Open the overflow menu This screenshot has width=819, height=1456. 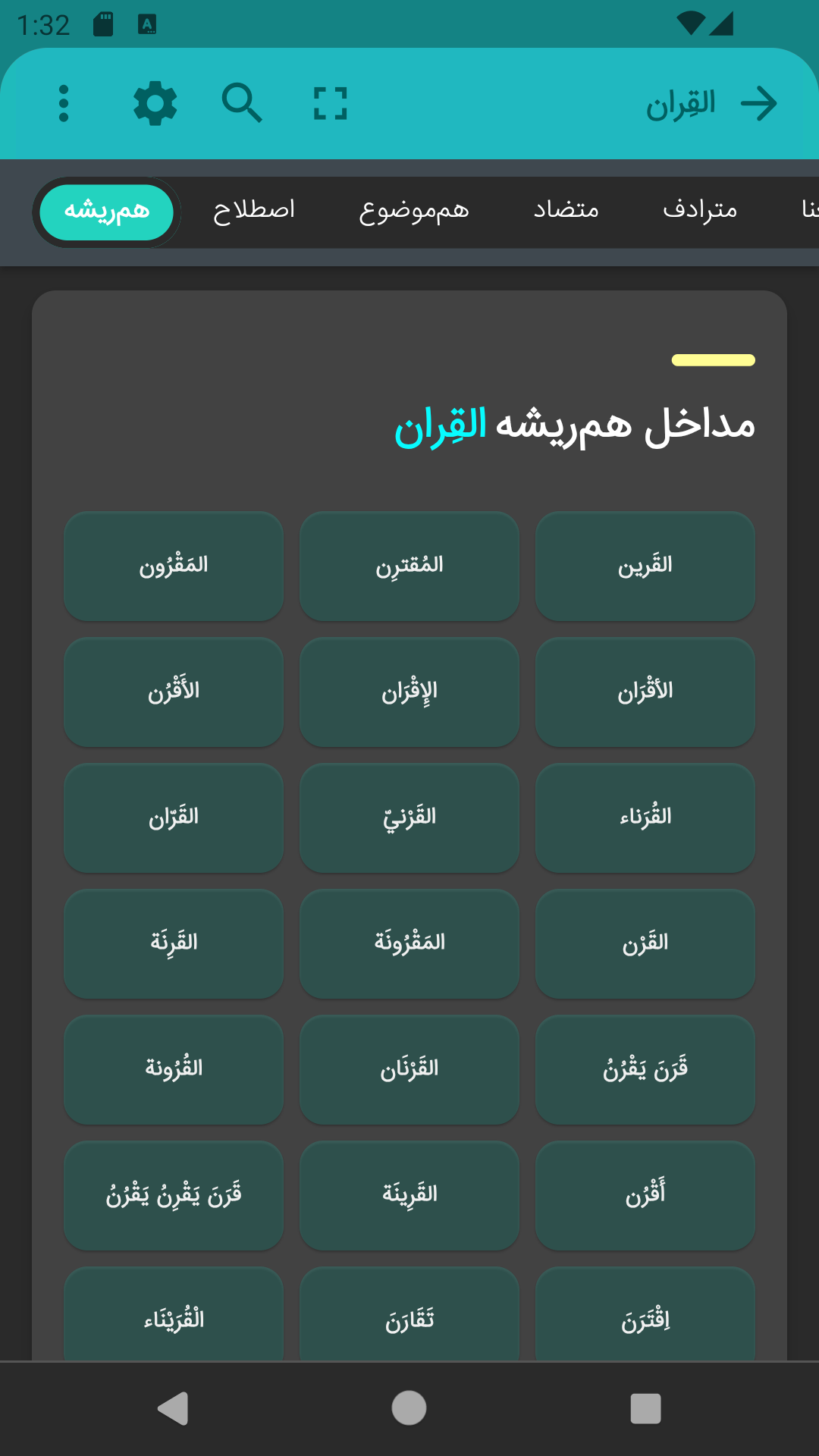point(64,105)
